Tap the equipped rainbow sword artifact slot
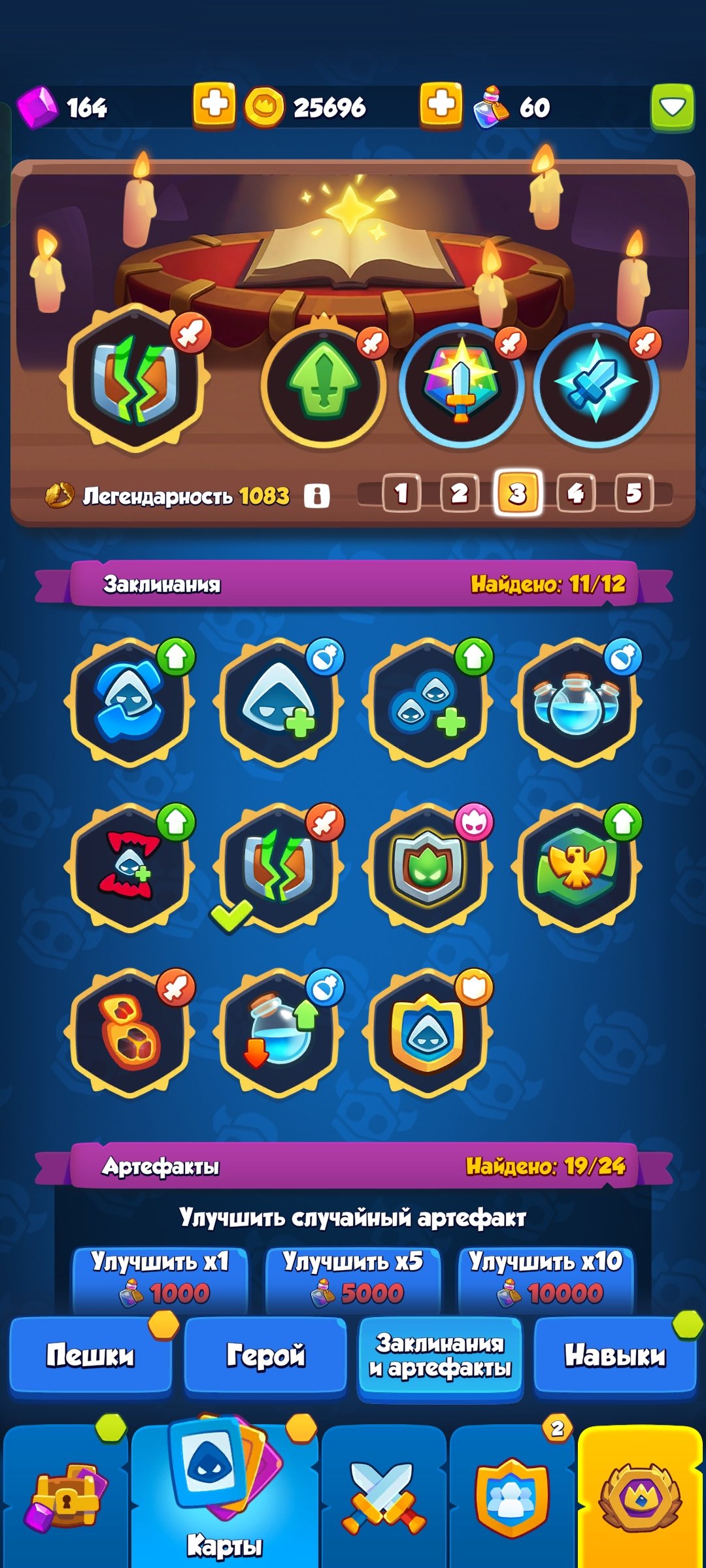 click(x=462, y=385)
